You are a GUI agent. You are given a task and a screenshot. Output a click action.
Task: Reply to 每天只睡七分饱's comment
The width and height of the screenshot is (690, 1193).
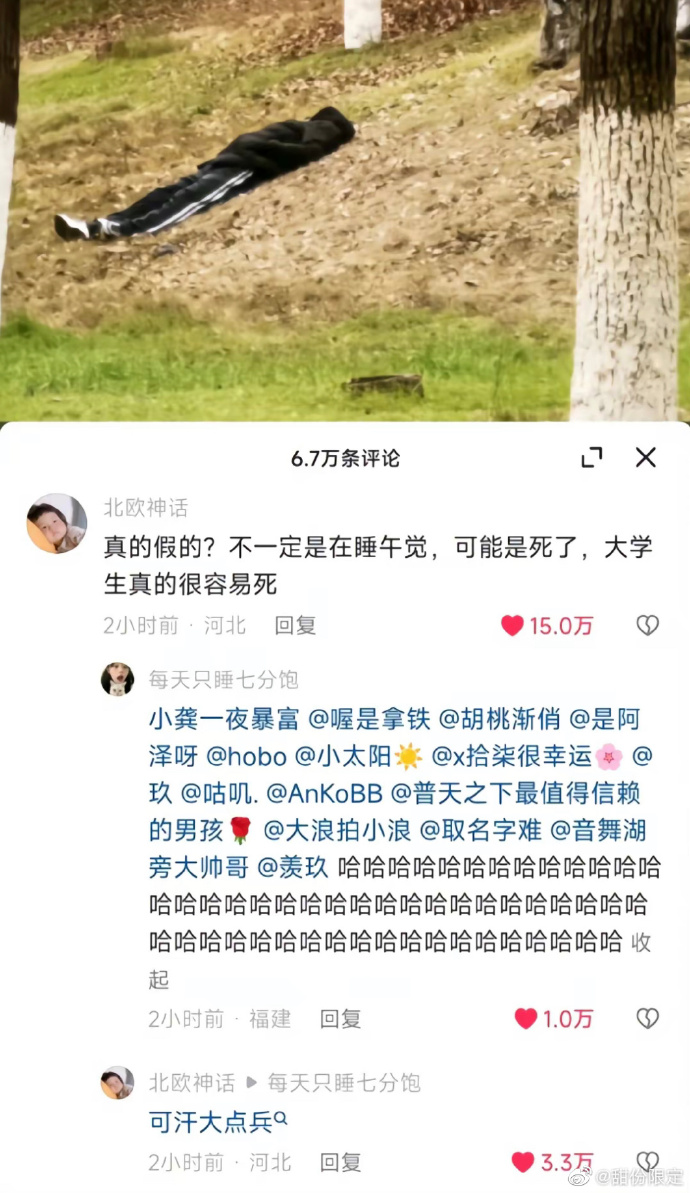[340, 1019]
